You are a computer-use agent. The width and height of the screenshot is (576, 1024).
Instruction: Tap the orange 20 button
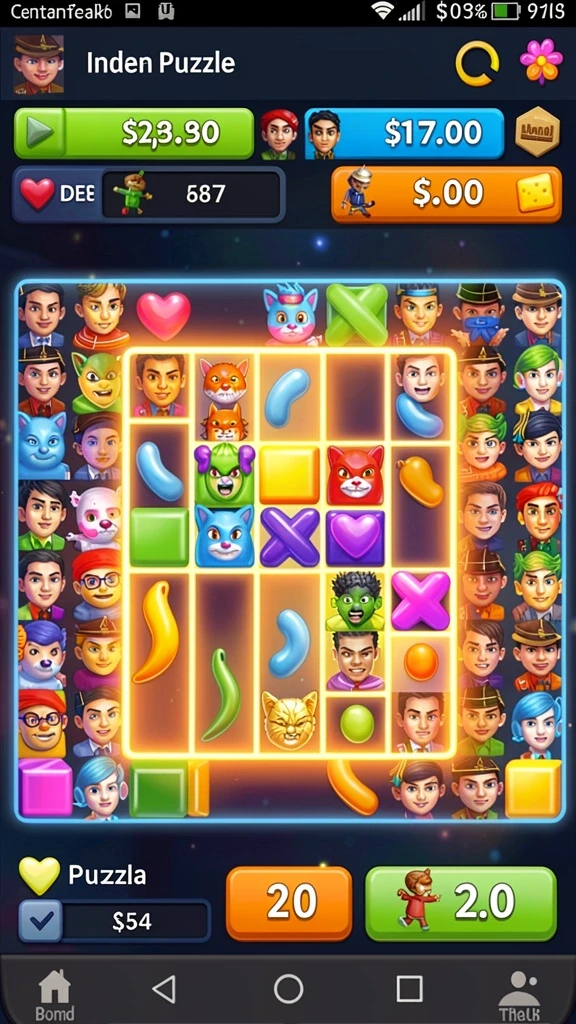(x=289, y=903)
